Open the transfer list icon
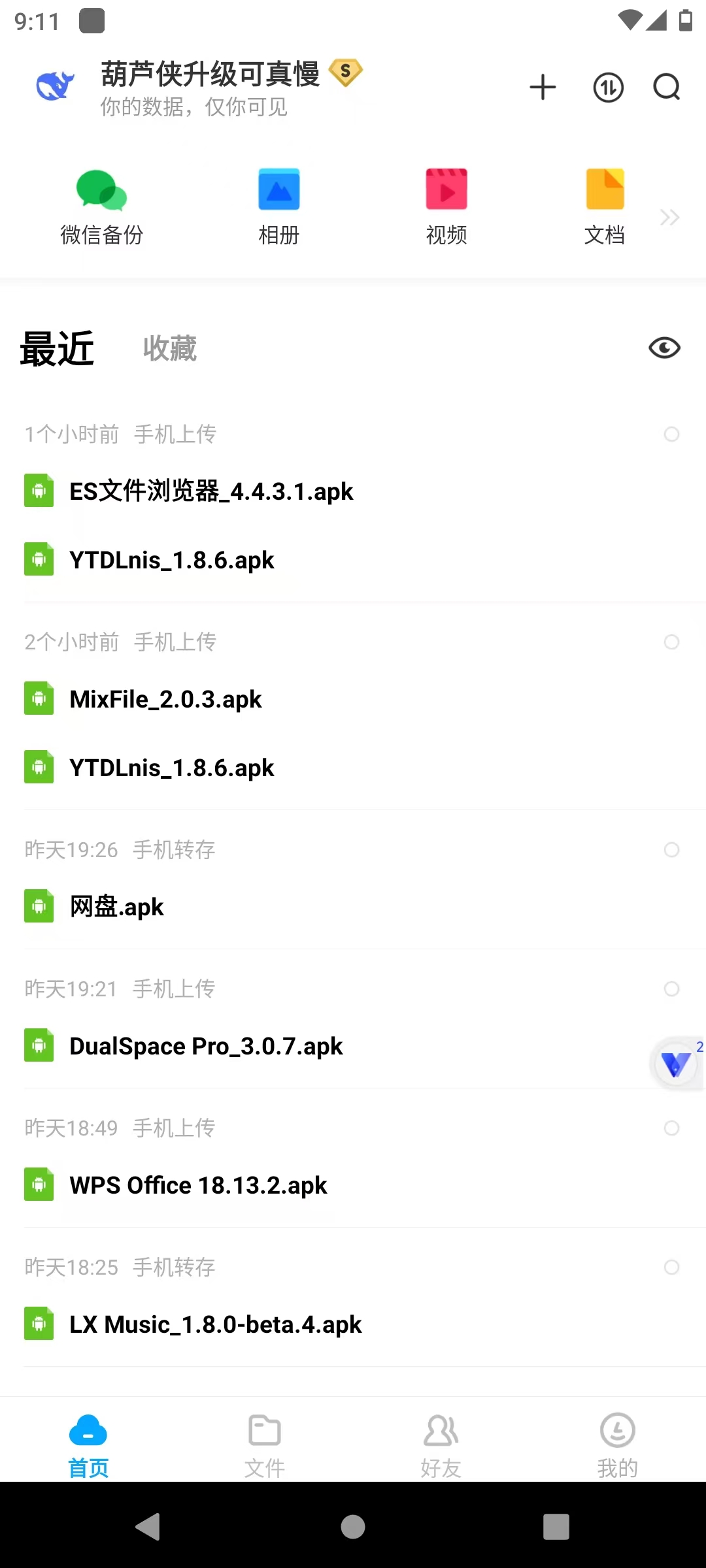The width and height of the screenshot is (706, 1568). point(607,87)
